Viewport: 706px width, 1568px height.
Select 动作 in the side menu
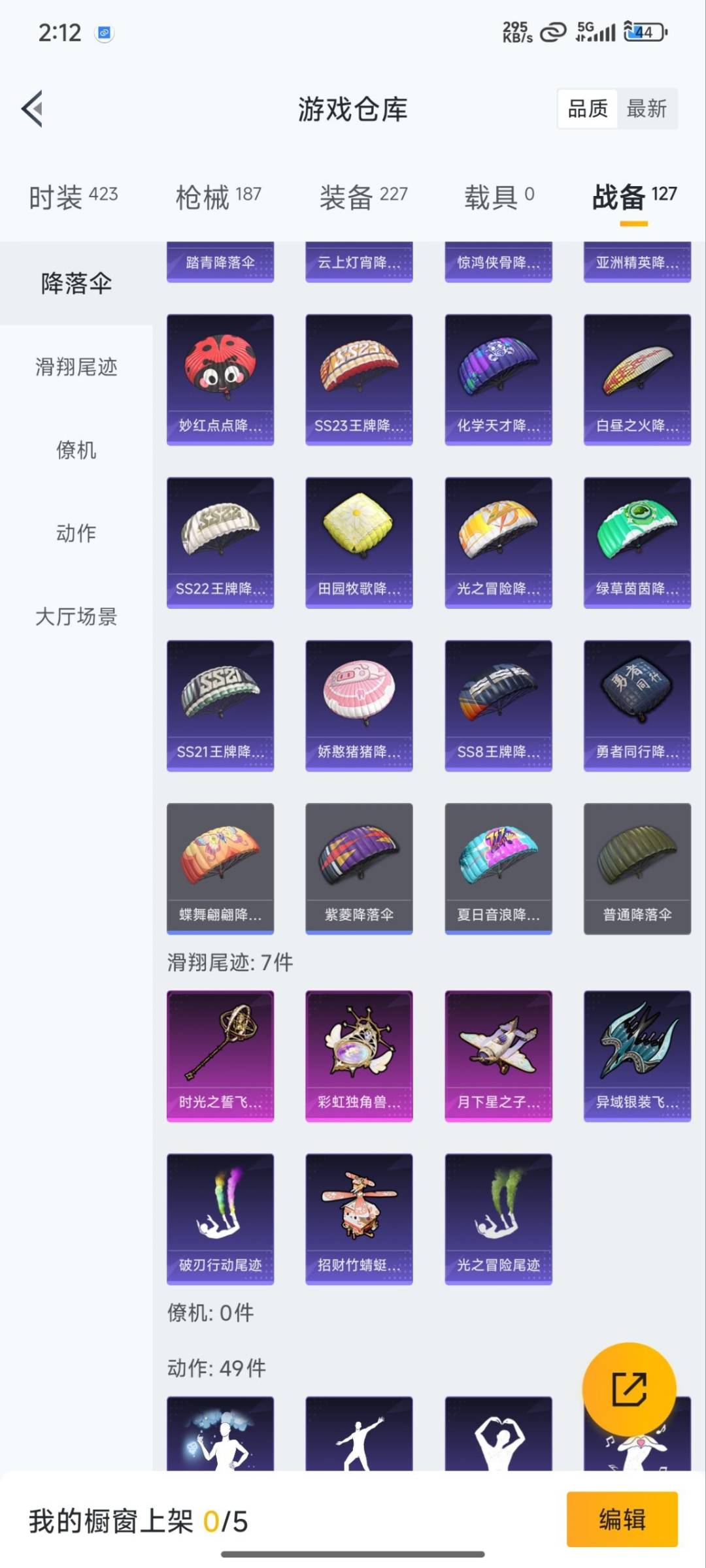click(76, 533)
